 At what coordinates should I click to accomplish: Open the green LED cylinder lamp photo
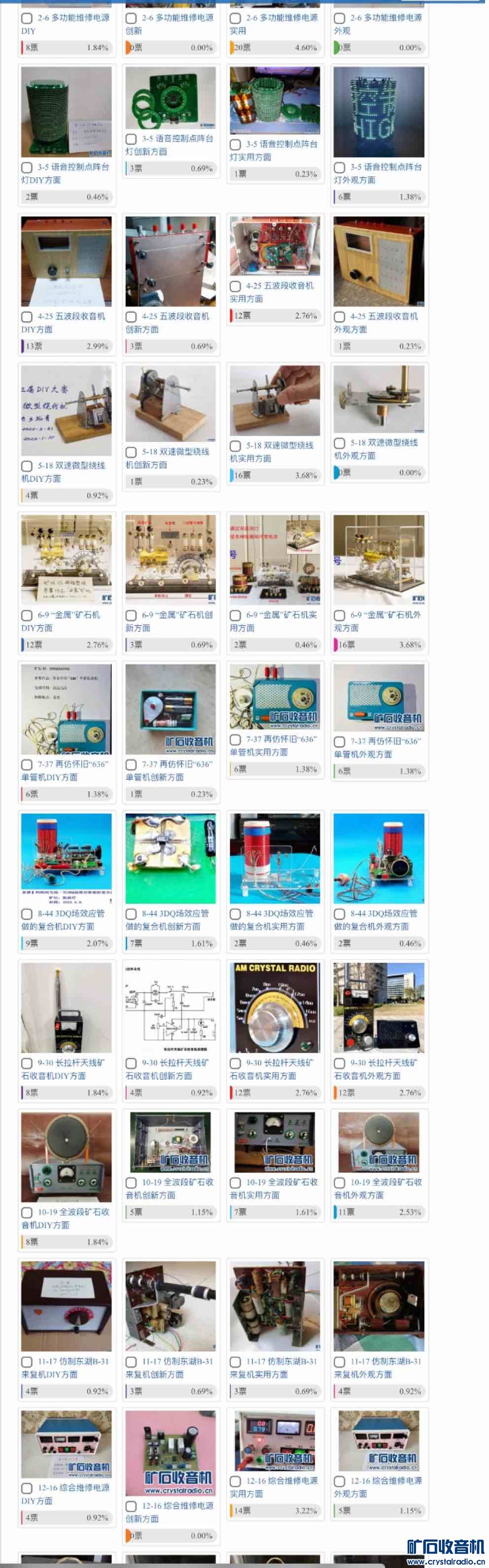[x=66, y=112]
